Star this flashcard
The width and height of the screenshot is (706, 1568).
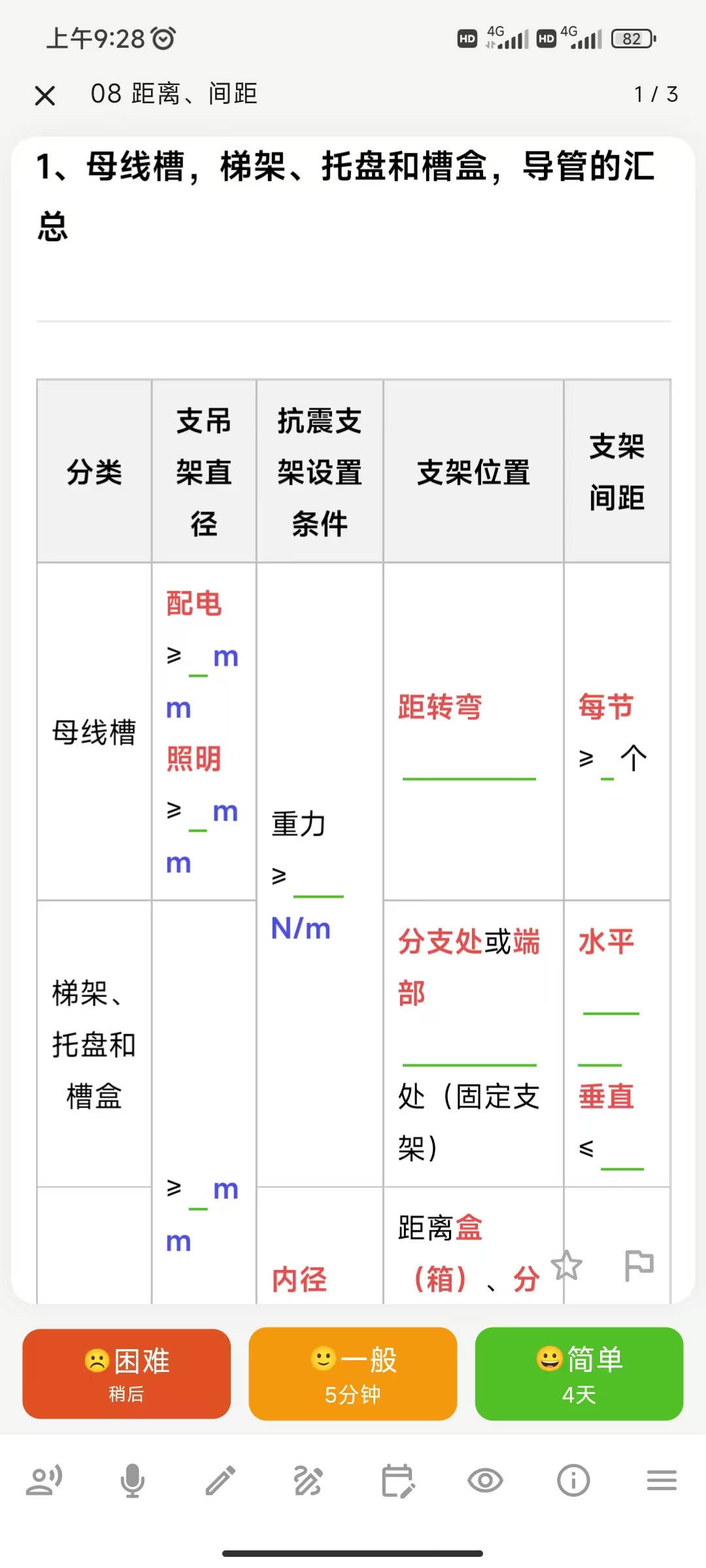click(x=566, y=1266)
